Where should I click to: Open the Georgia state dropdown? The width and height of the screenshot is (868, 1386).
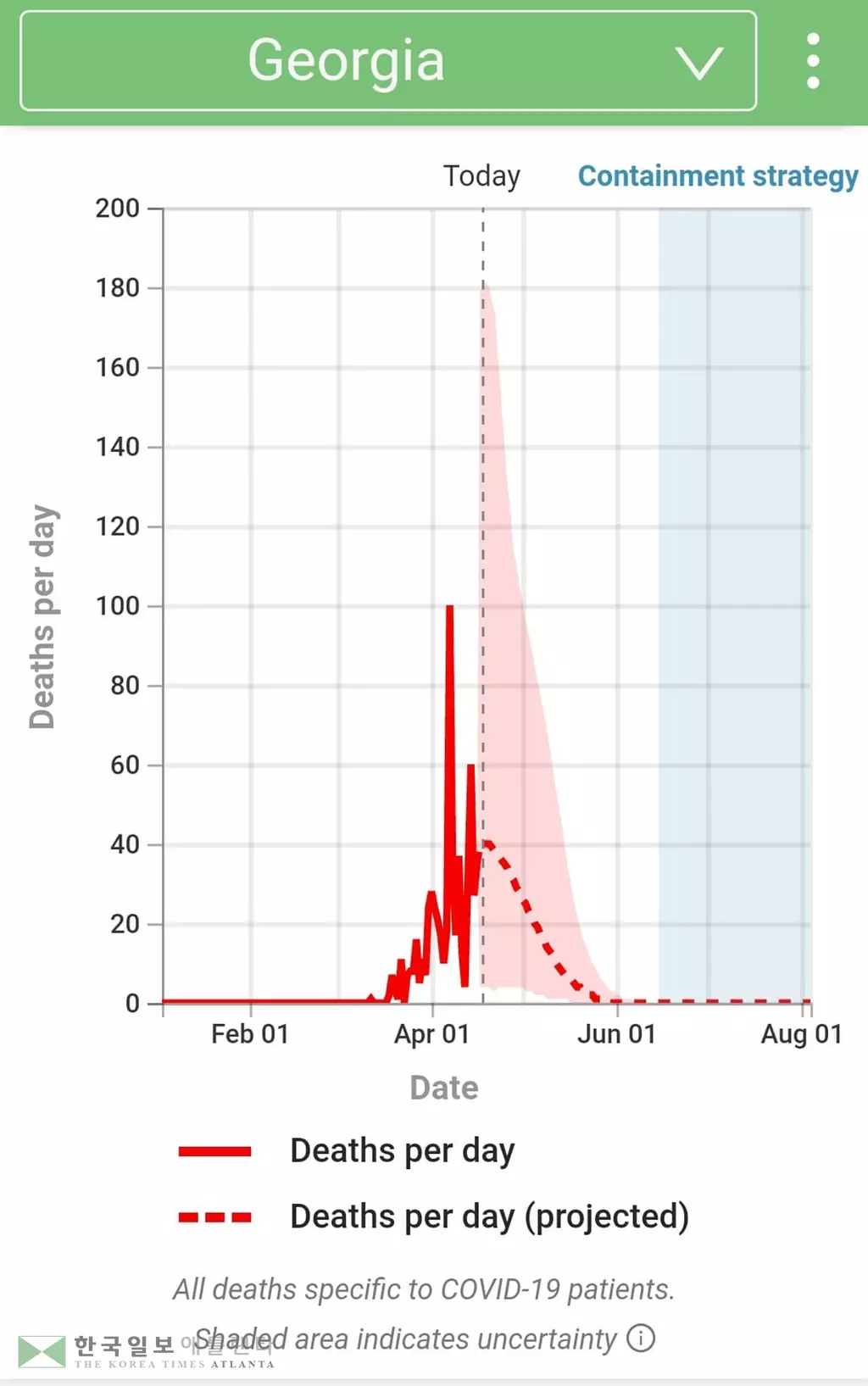pos(388,61)
